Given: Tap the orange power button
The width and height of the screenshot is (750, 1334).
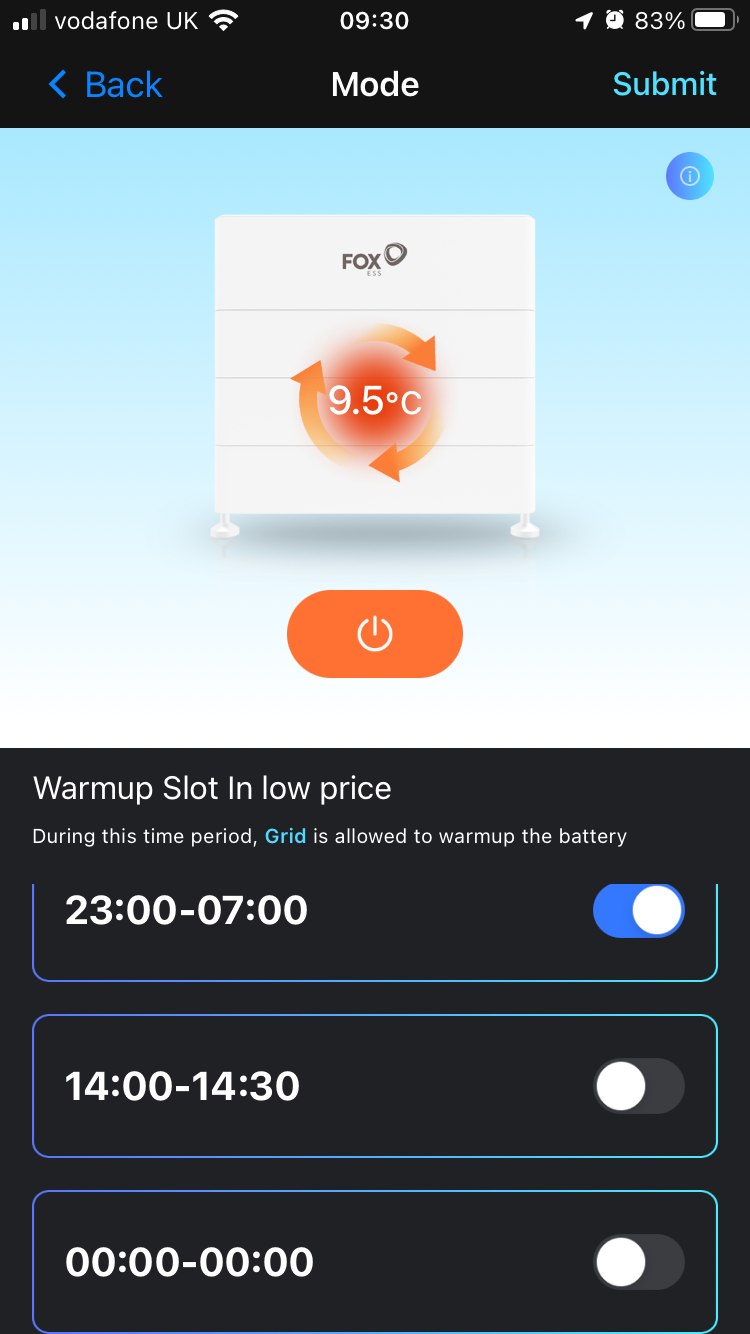Looking at the screenshot, I should coord(375,634).
